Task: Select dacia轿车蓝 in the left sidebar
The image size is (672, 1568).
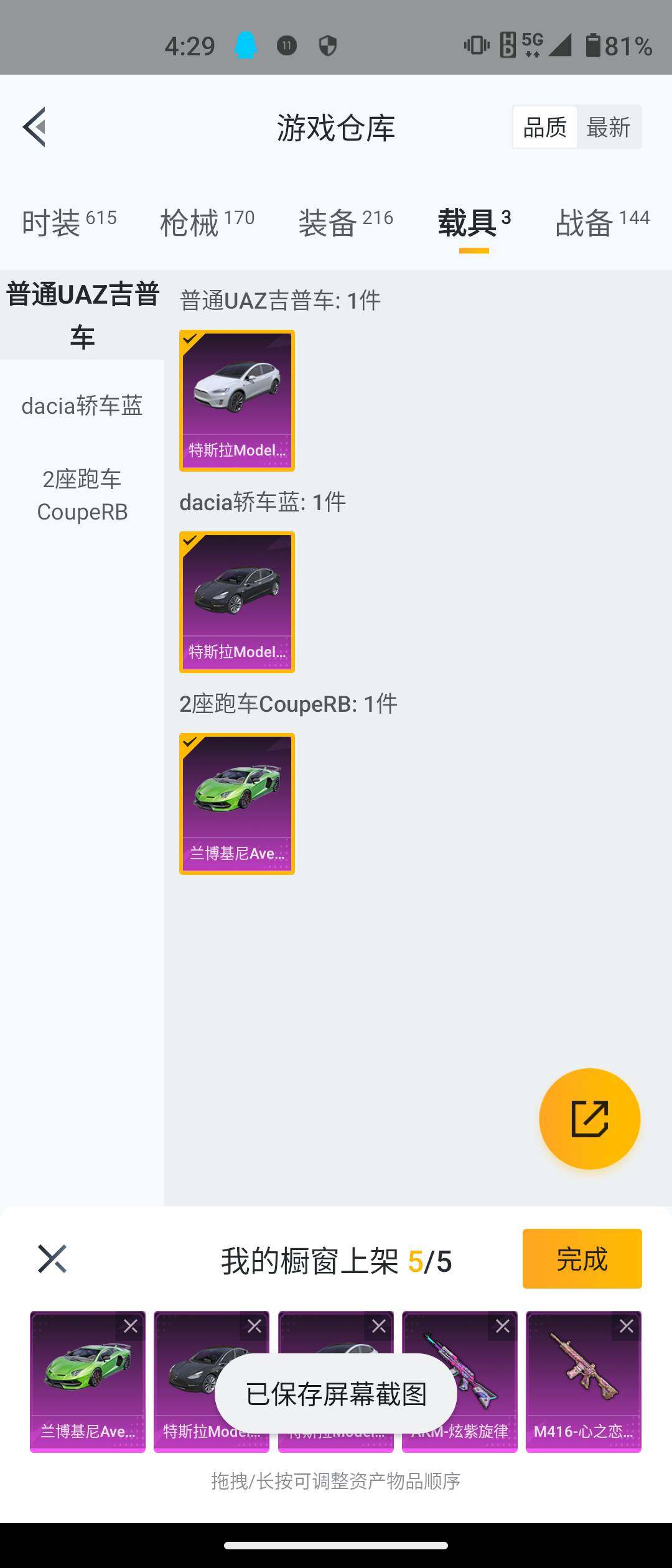Action: [x=82, y=406]
